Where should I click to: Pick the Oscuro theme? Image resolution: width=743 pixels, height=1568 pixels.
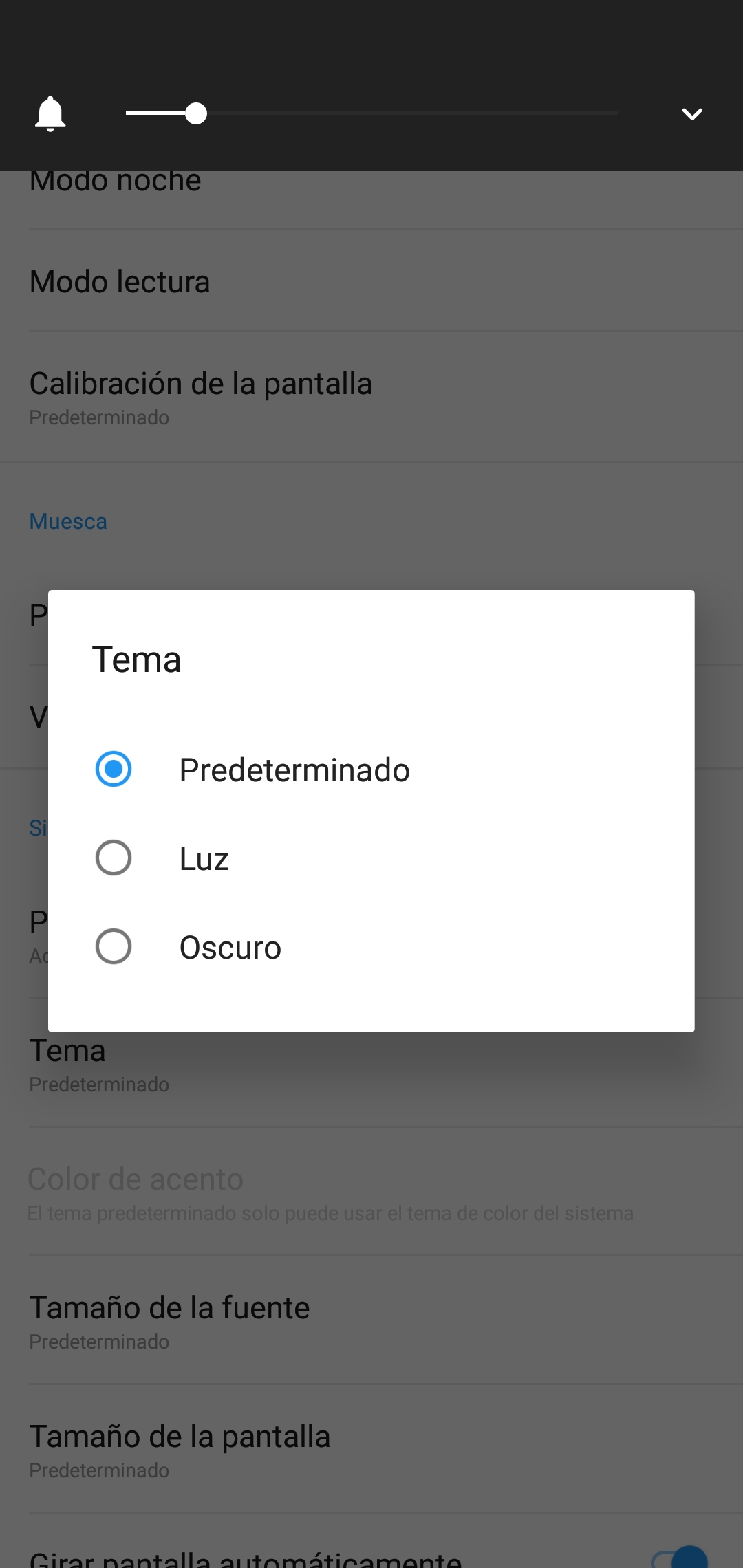pos(371,947)
